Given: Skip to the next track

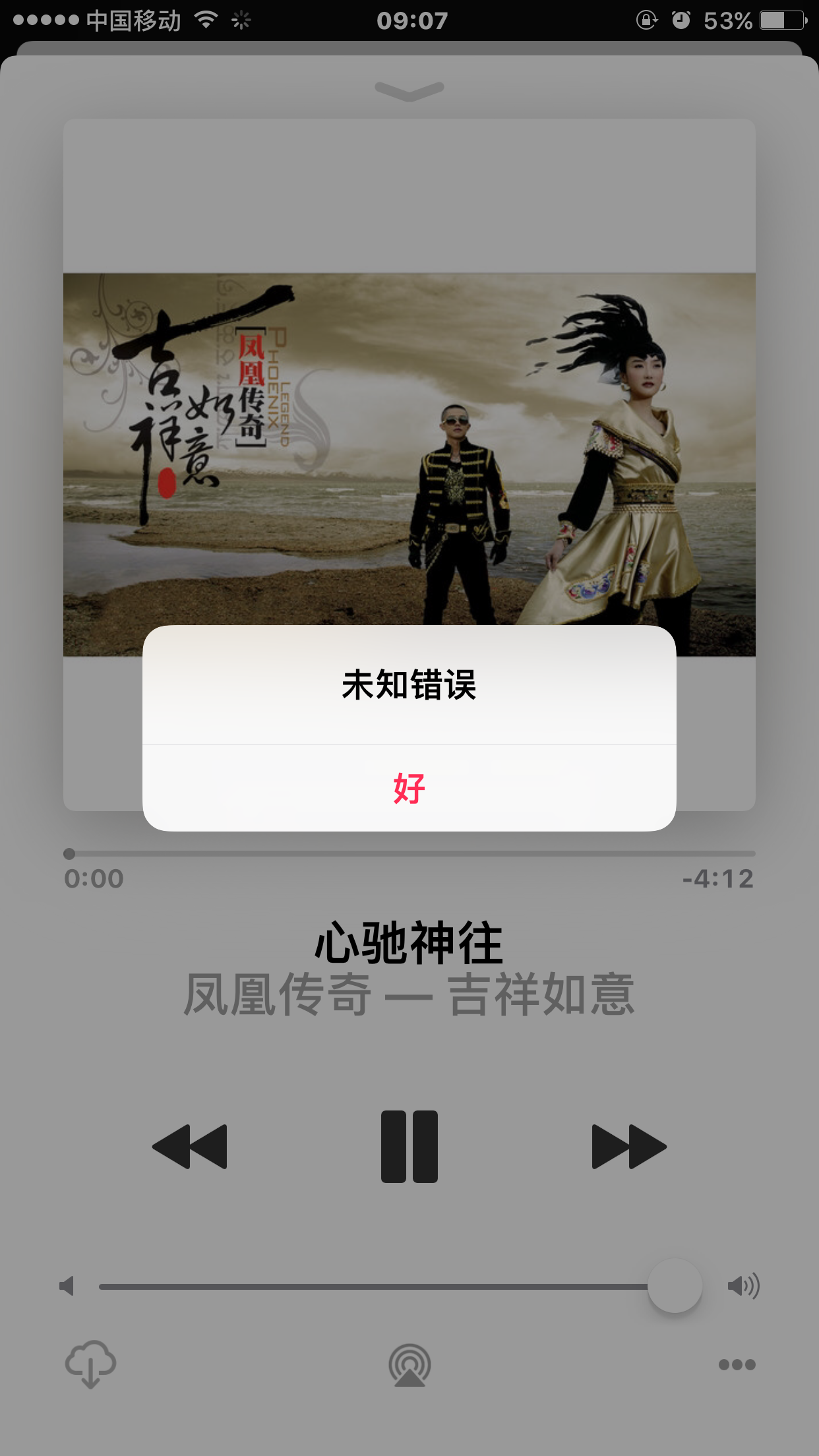Looking at the screenshot, I should 628,1147.
